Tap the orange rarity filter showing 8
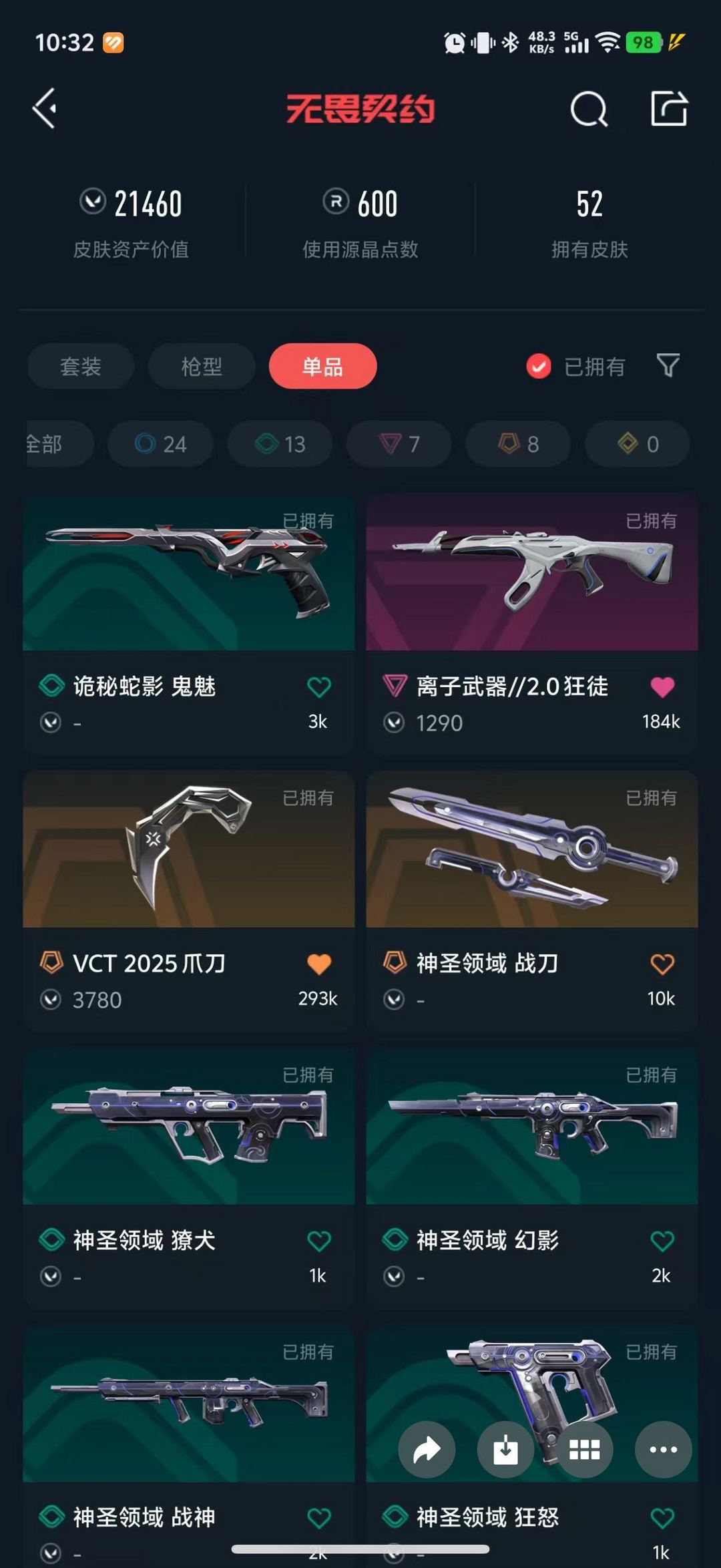The height and width of the screenshot is (1568, 721). point(517,443)
